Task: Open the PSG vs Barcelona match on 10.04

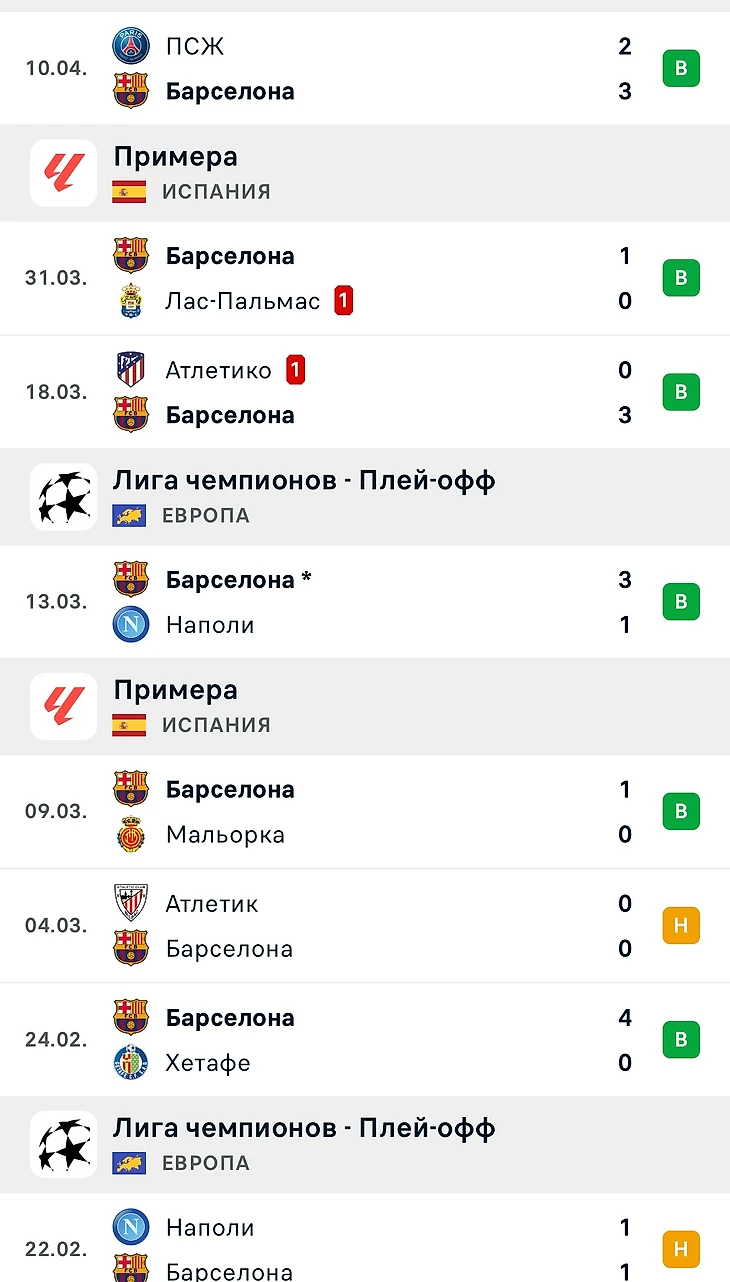Action: coord(365,69)
